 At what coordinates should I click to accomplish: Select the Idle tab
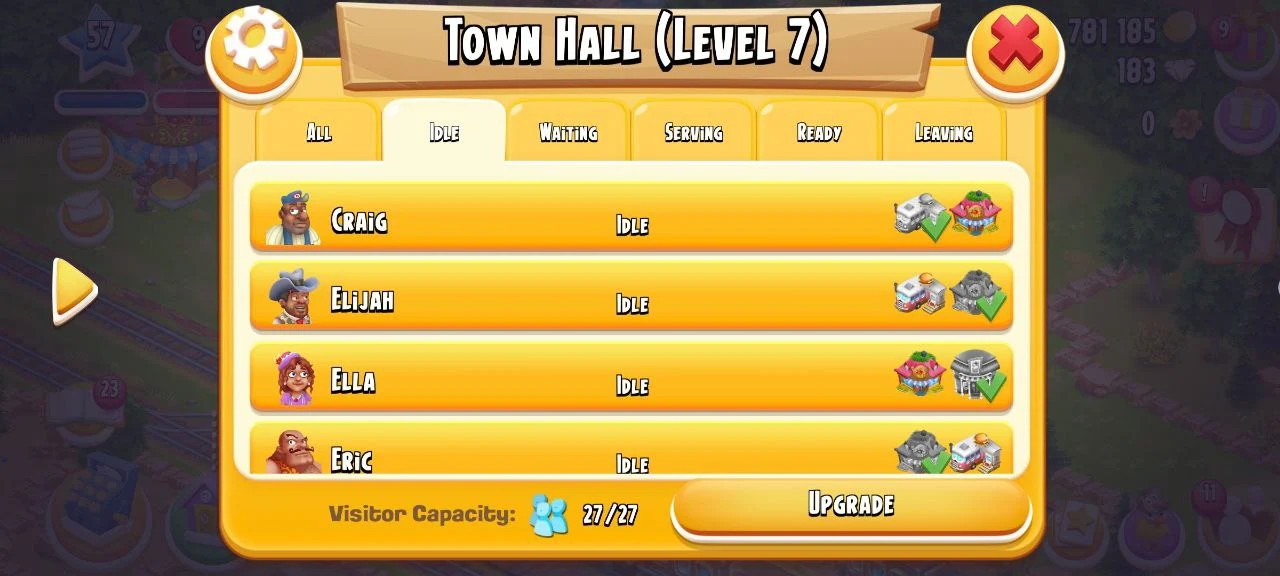click(x=444, y=132)
